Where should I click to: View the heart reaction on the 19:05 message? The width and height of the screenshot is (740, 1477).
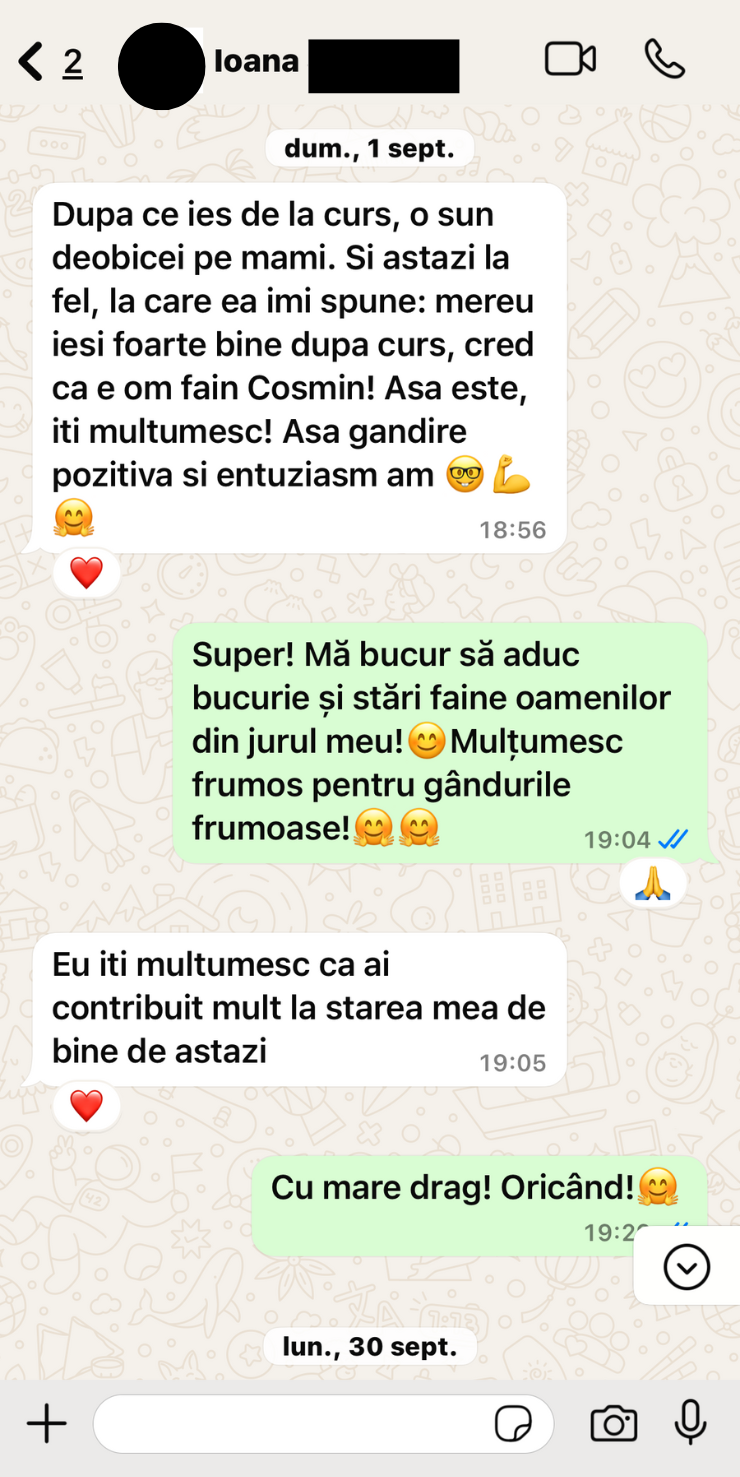pos(87,1106)
